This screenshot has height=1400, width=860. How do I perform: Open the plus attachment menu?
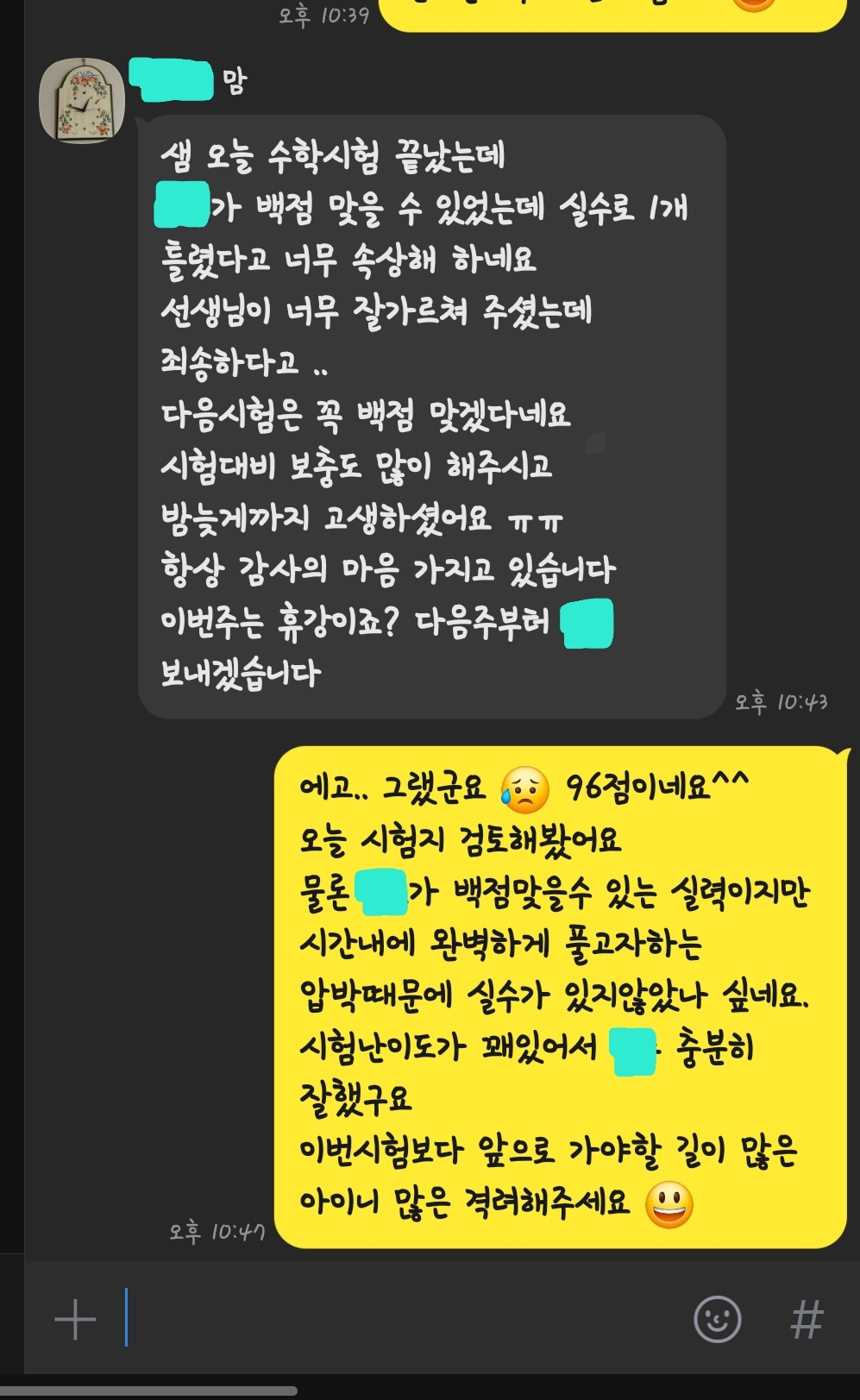[x=75, y=1320]
